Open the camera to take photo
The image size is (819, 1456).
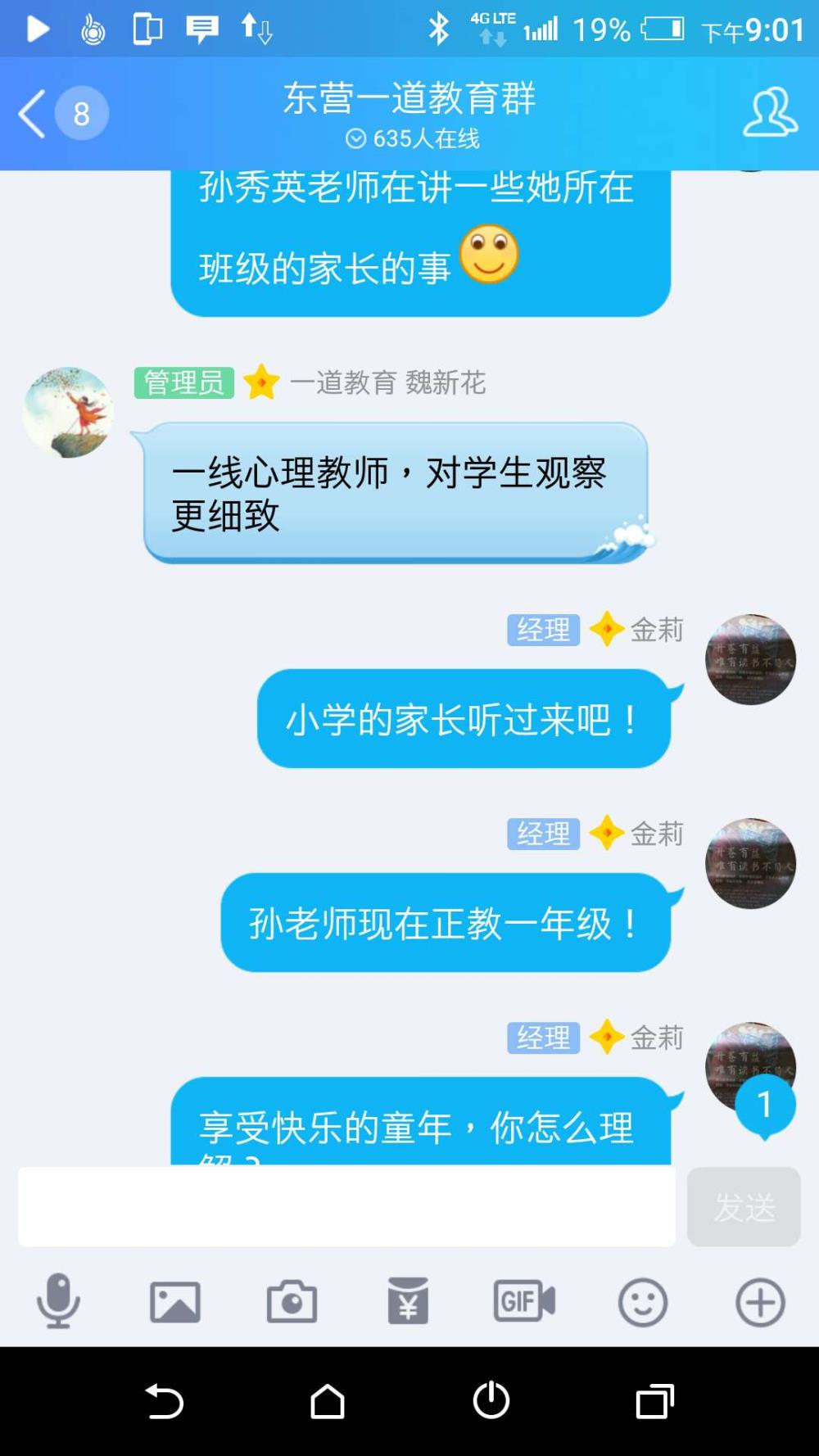292,1301
